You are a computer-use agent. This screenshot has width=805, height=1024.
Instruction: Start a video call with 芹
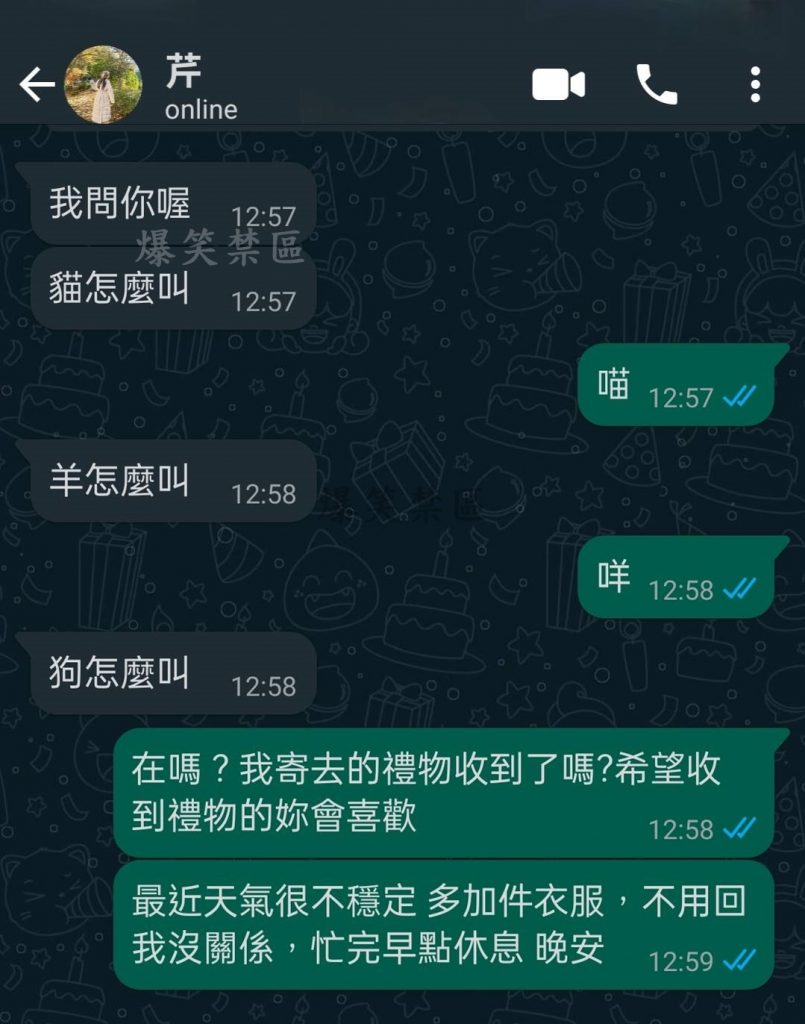click(x=558, y=85)
